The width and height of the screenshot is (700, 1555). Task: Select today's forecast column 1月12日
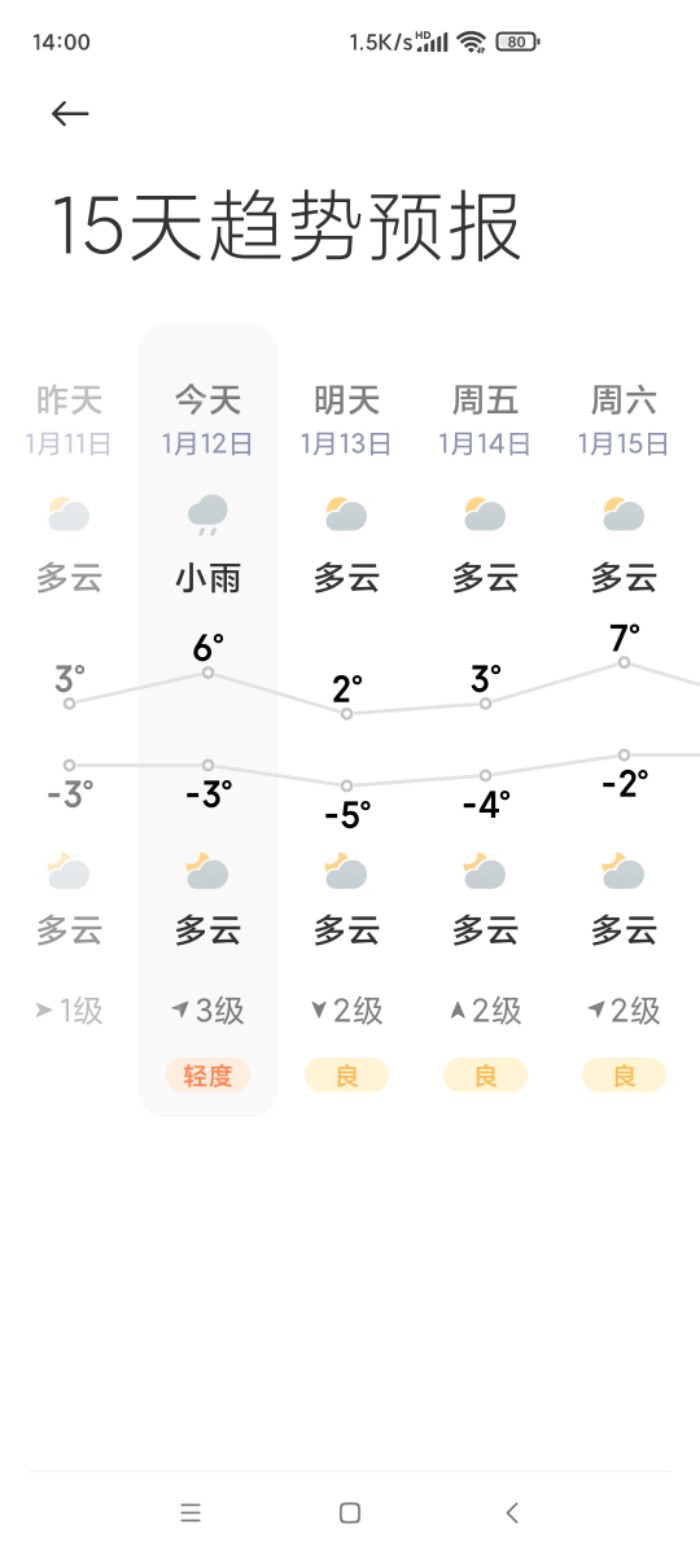click(208, 720)
